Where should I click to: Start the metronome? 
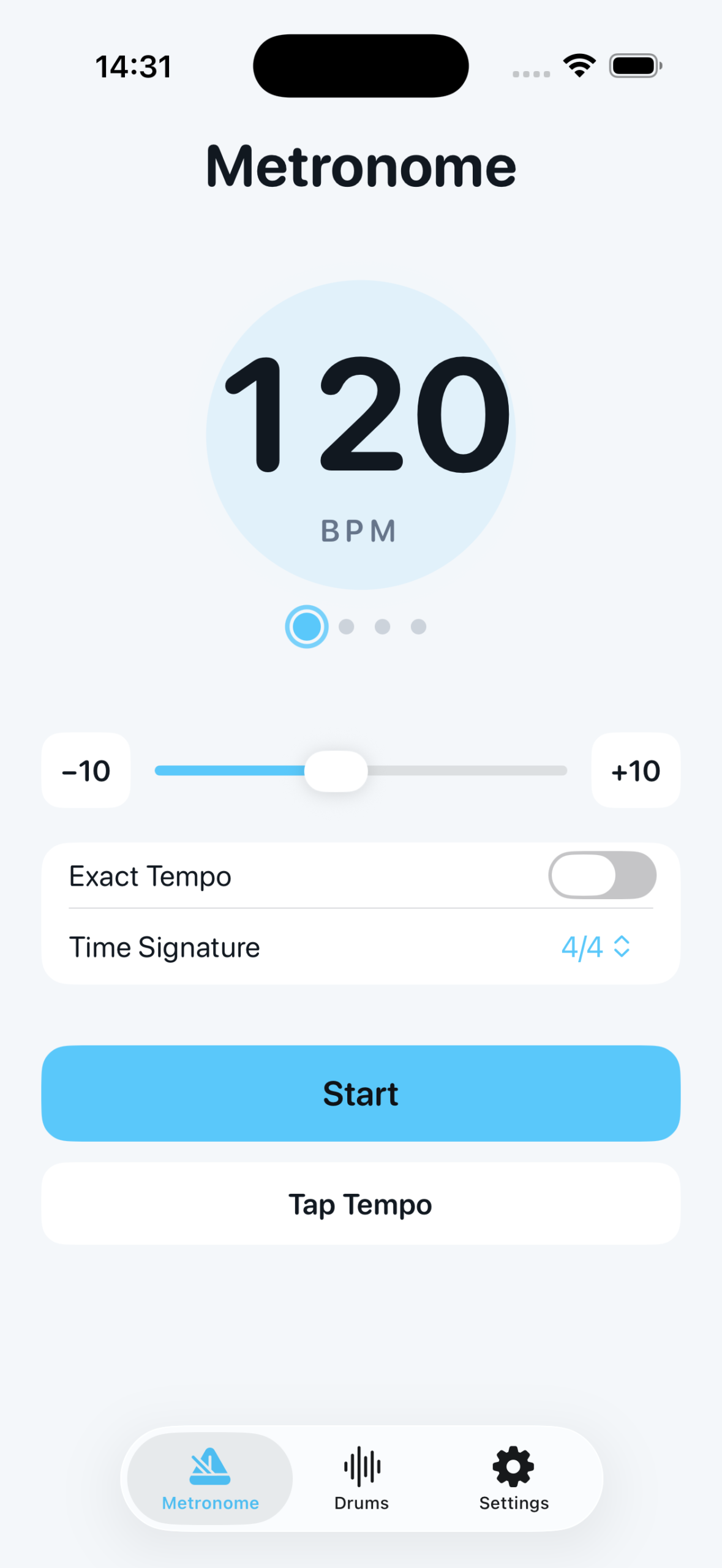click(x=361, y=1093)
